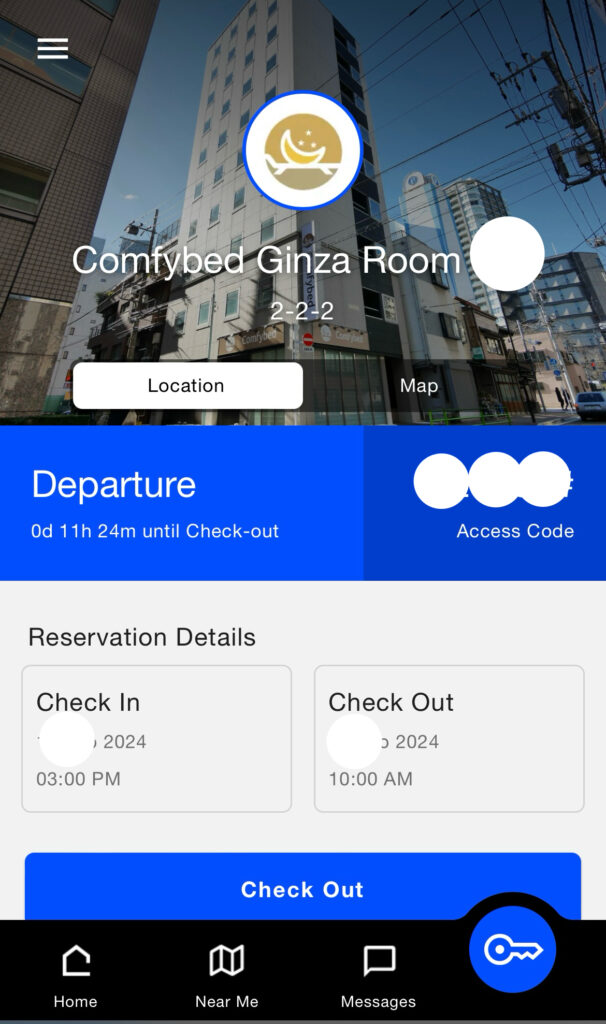Go to the Home tab

tap(76, 975)
